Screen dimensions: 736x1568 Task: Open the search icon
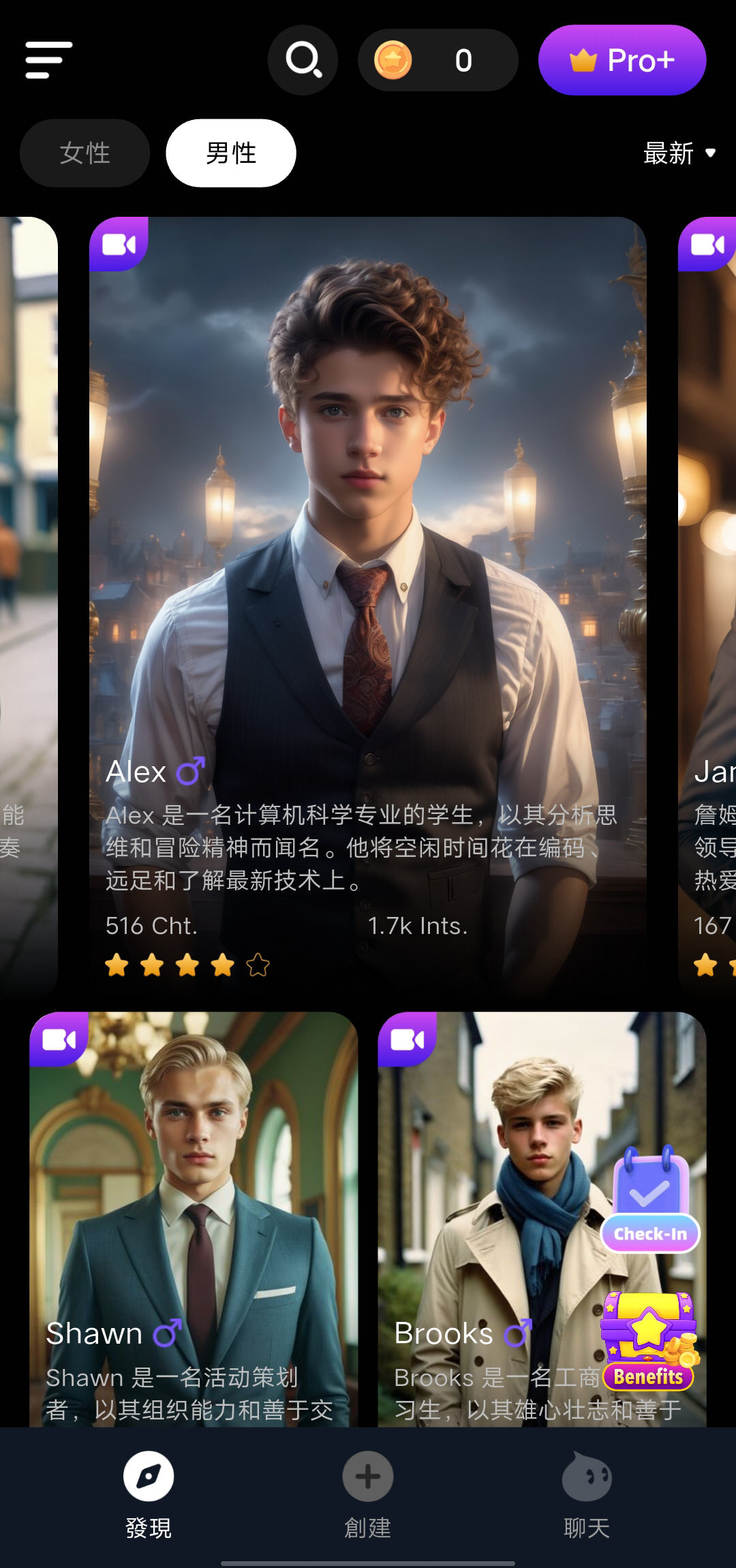(303, 60)
